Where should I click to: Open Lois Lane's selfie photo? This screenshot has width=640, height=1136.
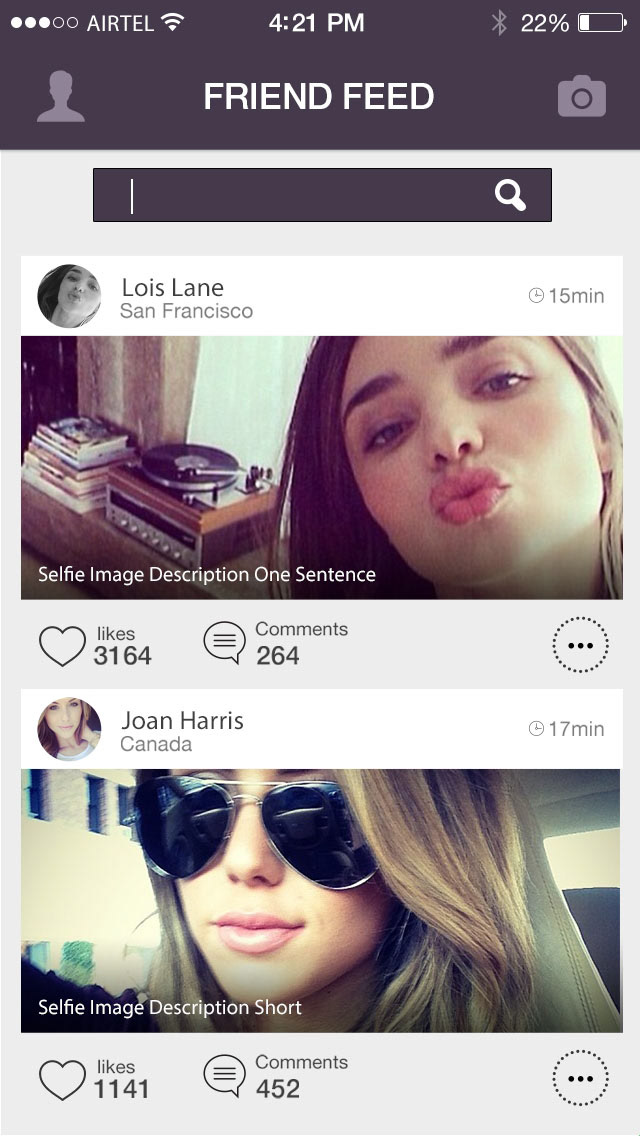(x=322, y=467)
